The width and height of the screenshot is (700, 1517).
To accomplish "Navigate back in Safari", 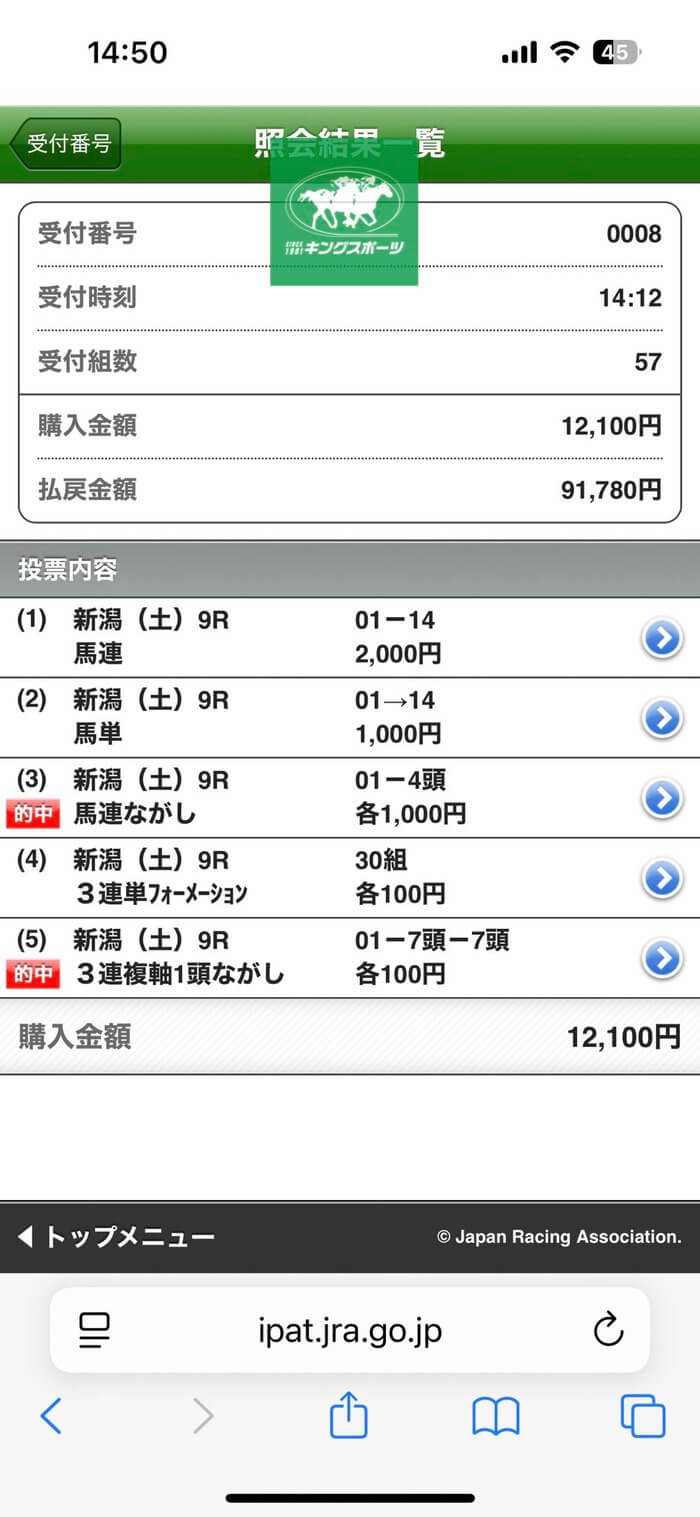I will 51,1416.
